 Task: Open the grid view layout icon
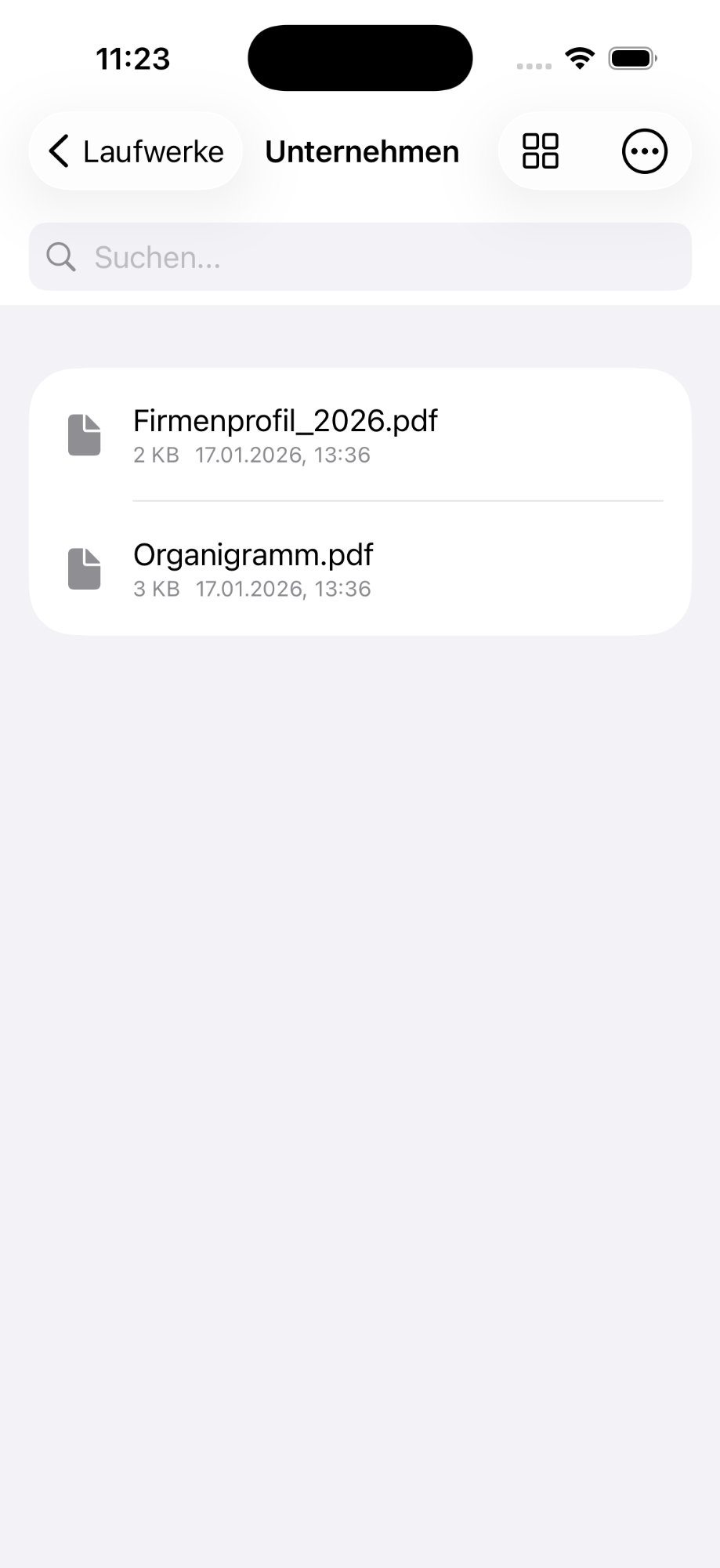point(540,151)
